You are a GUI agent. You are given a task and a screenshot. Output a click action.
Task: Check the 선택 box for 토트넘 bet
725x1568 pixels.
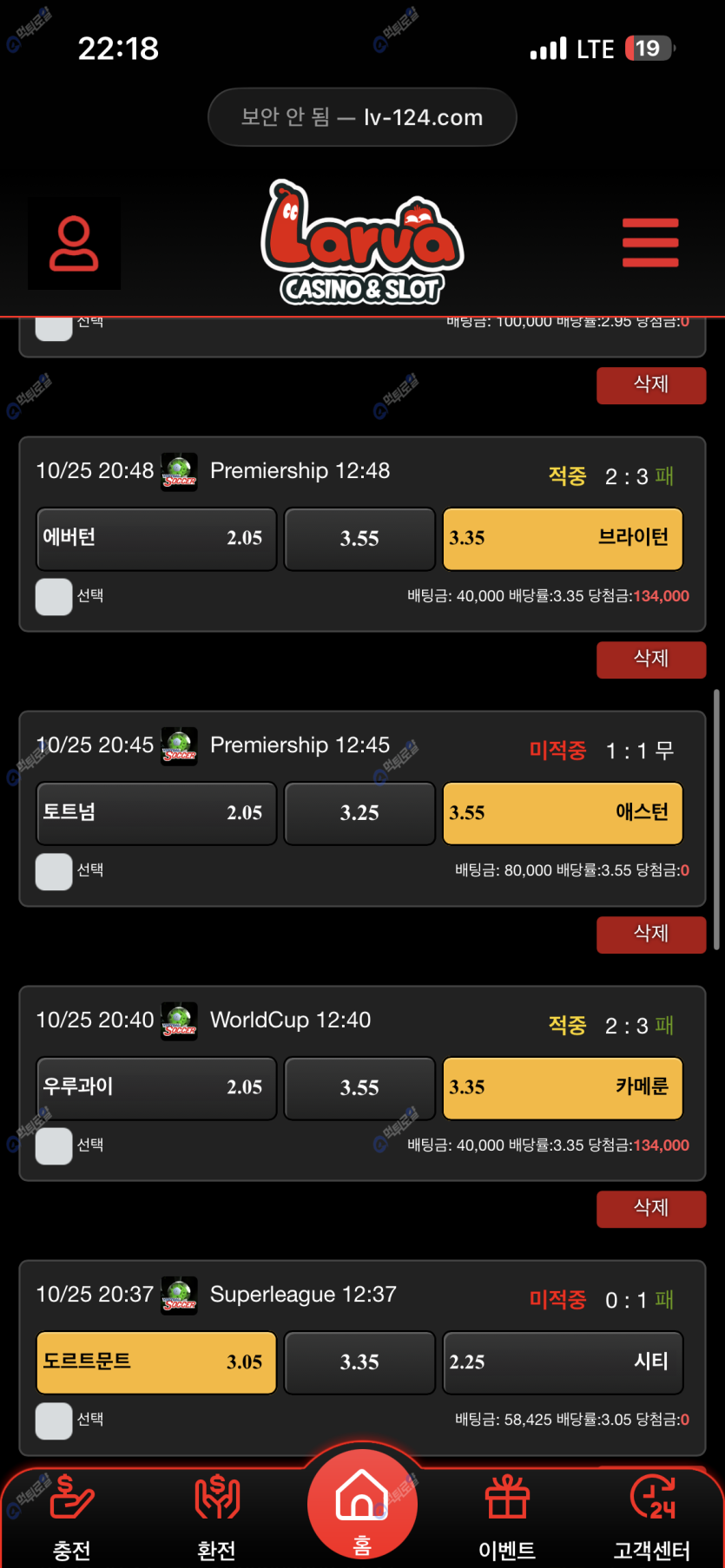click(54, 871)
